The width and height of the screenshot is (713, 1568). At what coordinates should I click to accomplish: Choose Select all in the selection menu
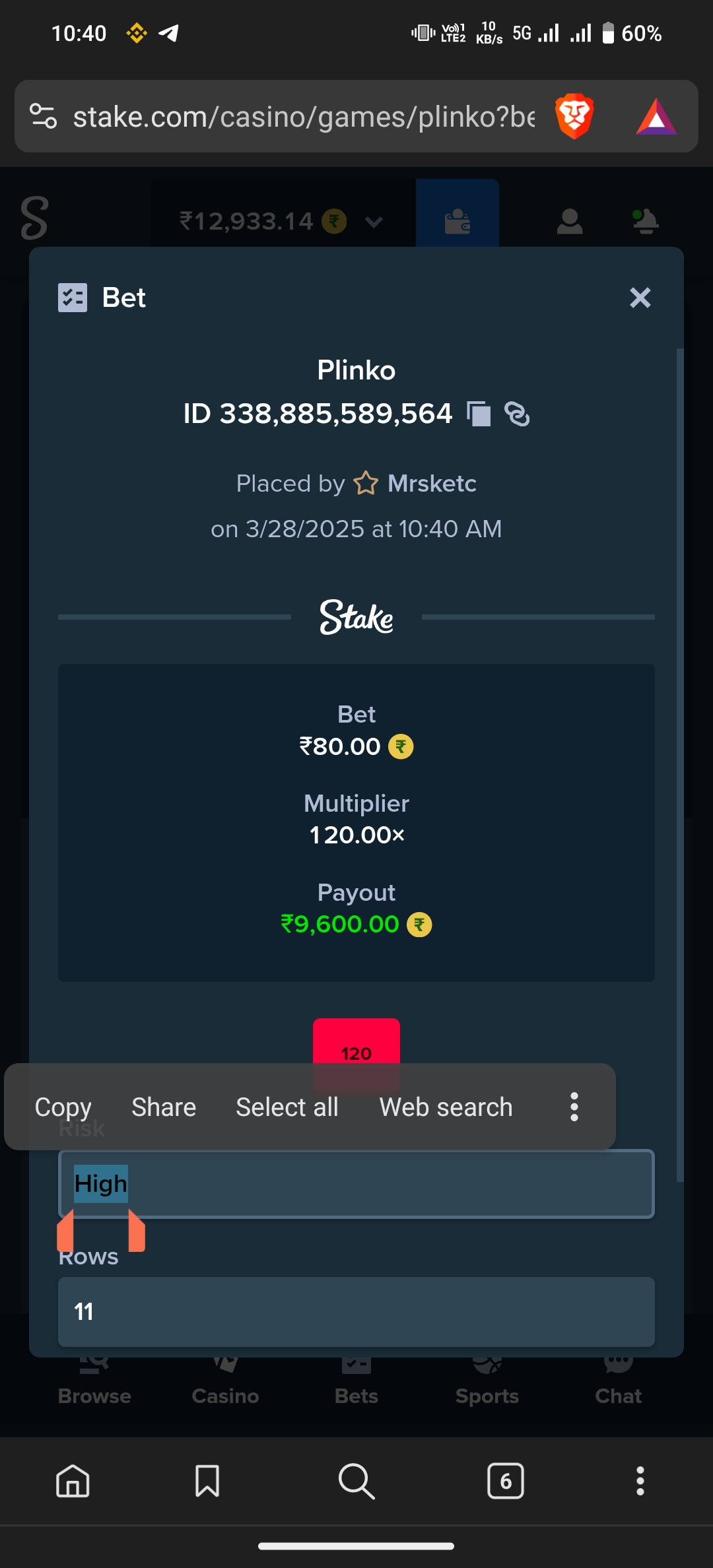[287, 1107]
